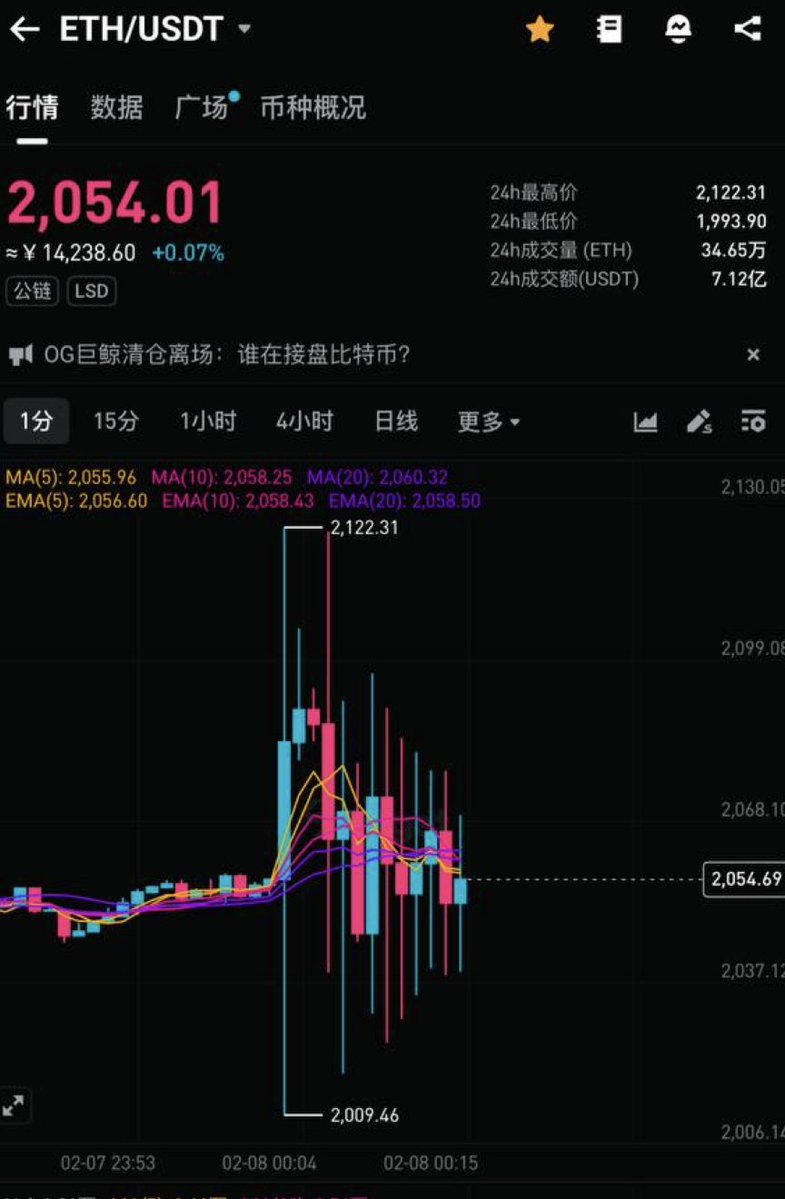Open the orders document icon
The height and width of the screenshot is (1199, 785).
tap(608, 30)
